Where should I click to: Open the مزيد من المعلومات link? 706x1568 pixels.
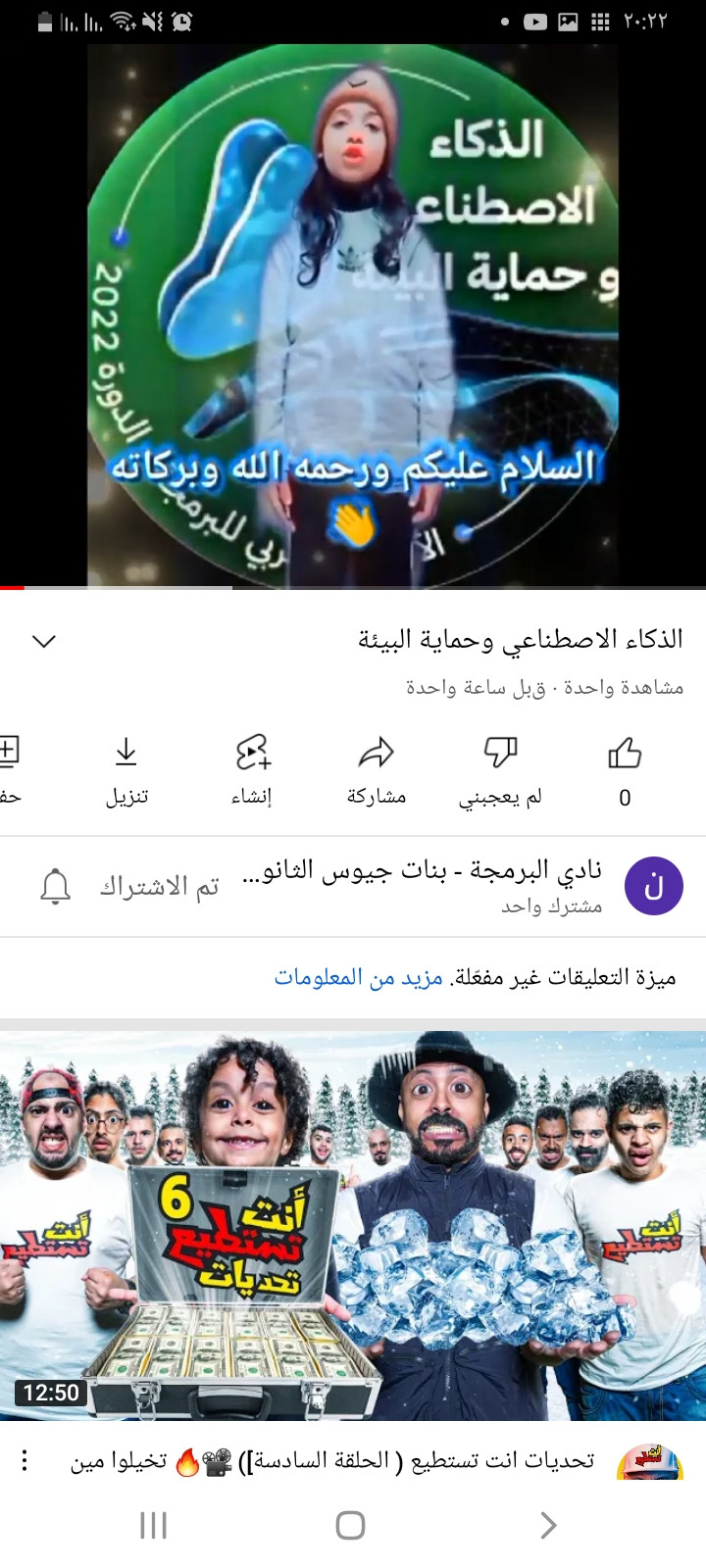358,978
